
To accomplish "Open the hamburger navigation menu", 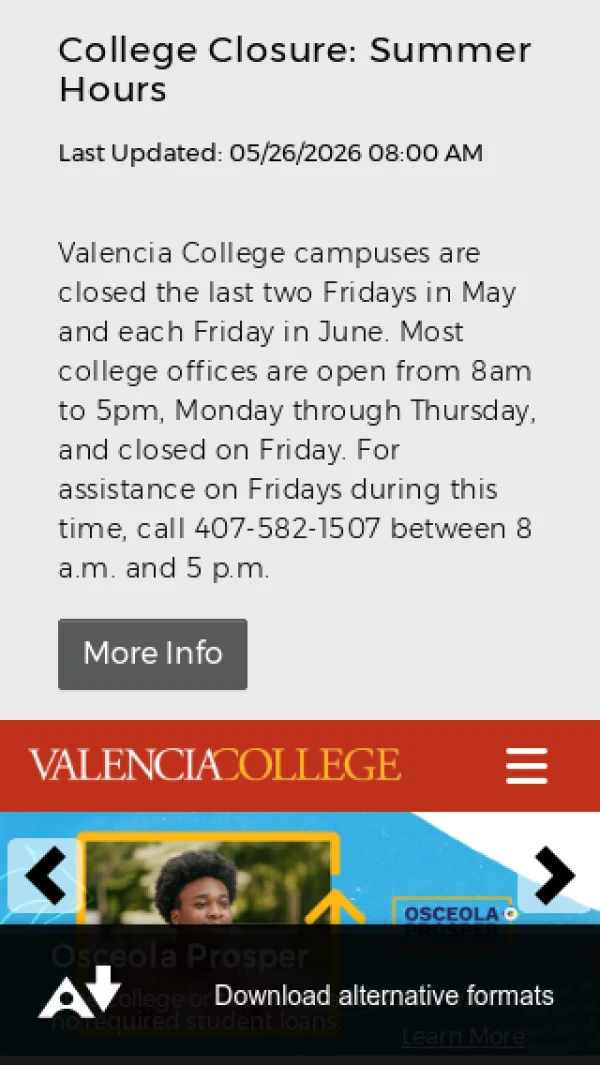I will (527, 766).
